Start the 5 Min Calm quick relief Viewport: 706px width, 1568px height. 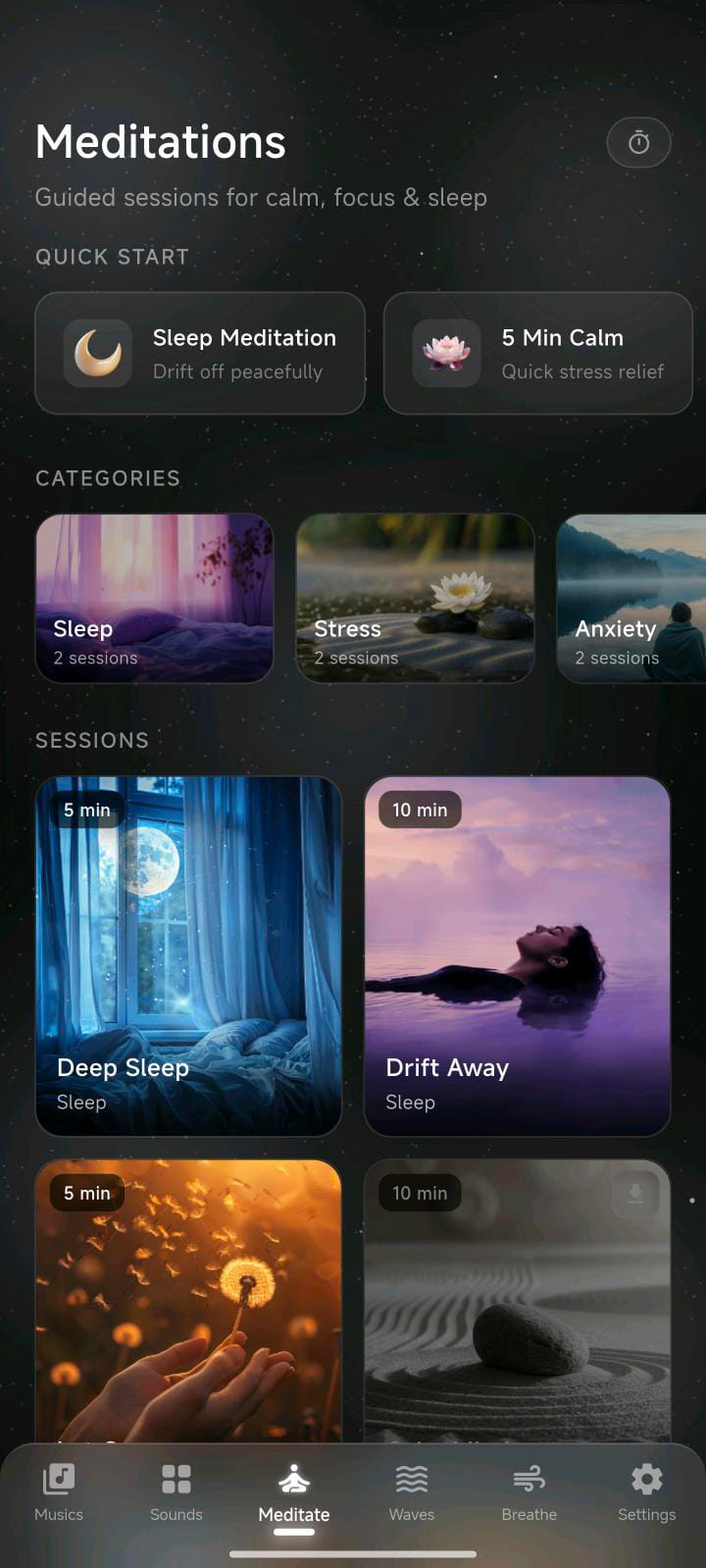coord(537,353)
